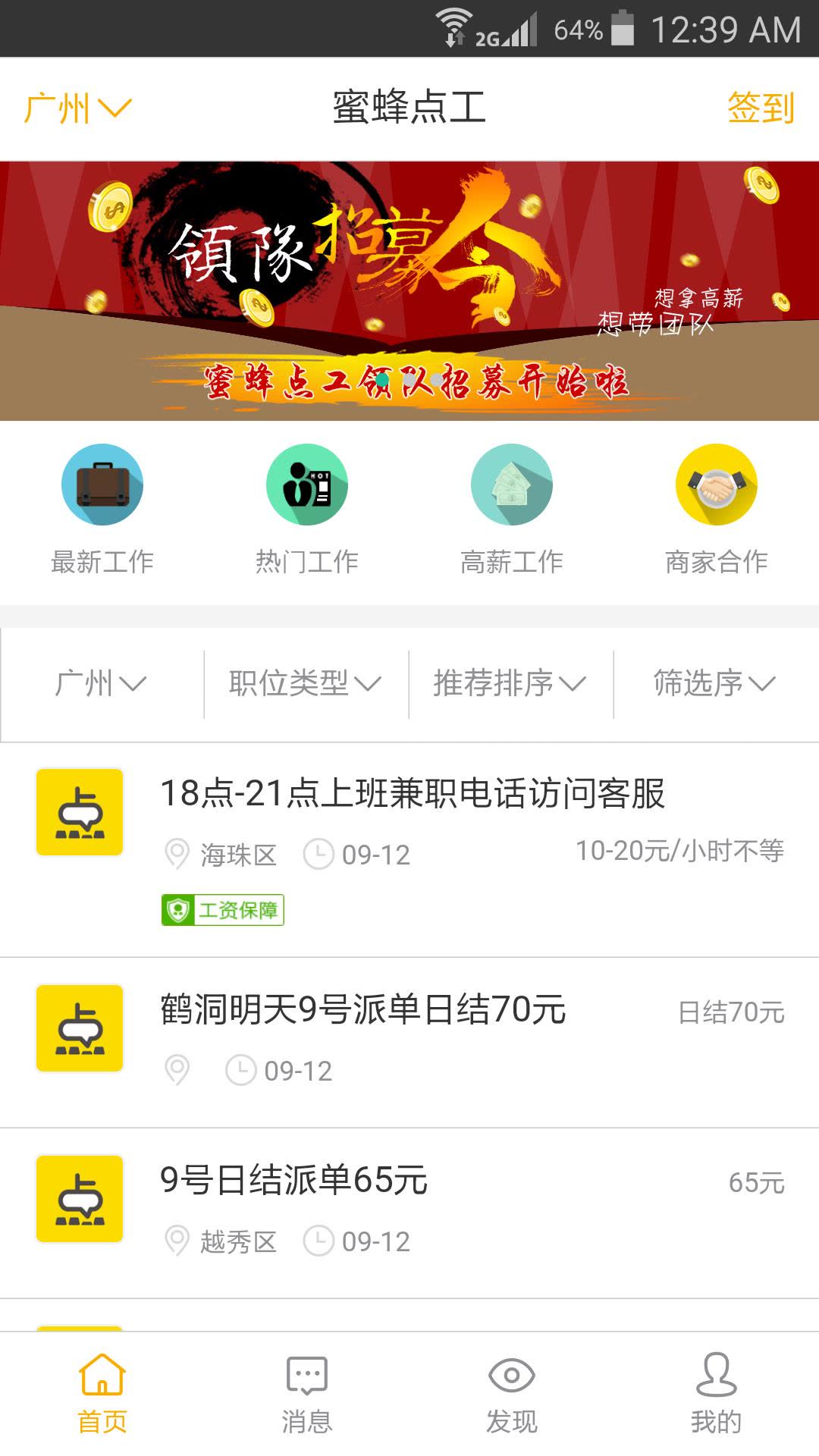The height and width of the screenshot is (1456, 819).
Task: Open the 筛选序 filter dropdown
Action: click(x=713, y=682)
